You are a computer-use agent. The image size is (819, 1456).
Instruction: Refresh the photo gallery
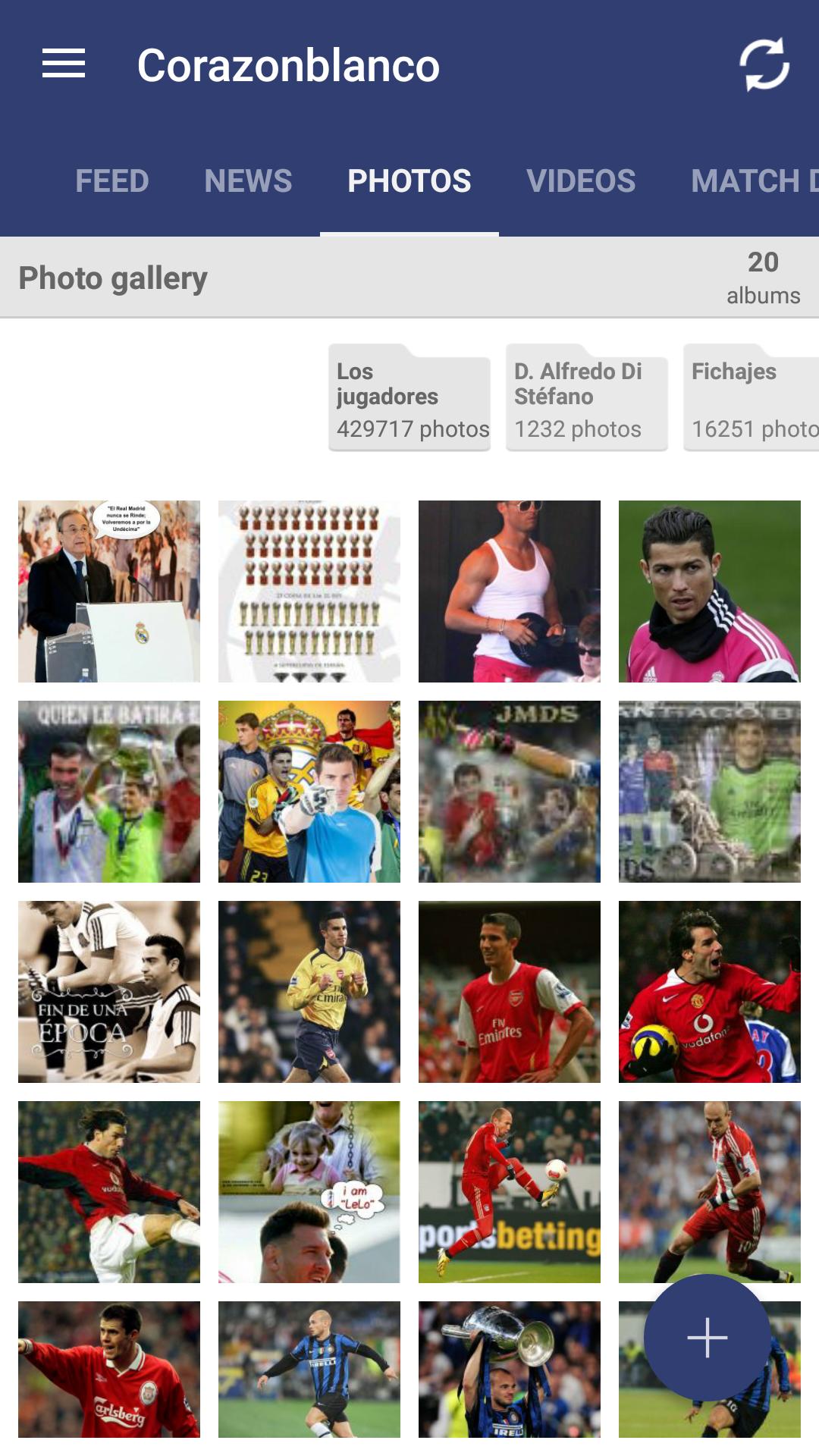point(764,64)
